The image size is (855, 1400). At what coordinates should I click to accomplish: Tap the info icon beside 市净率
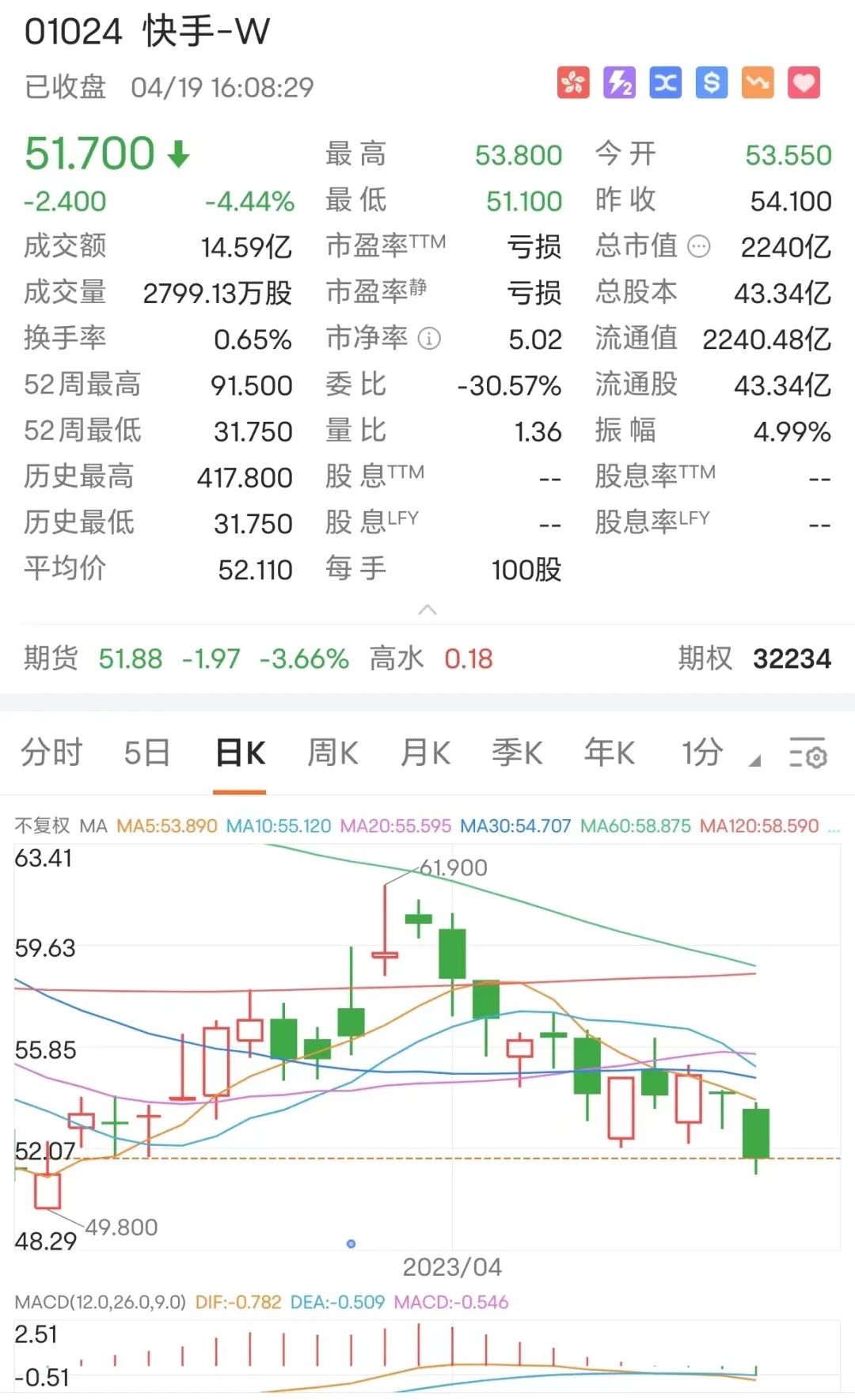(429, 339)
